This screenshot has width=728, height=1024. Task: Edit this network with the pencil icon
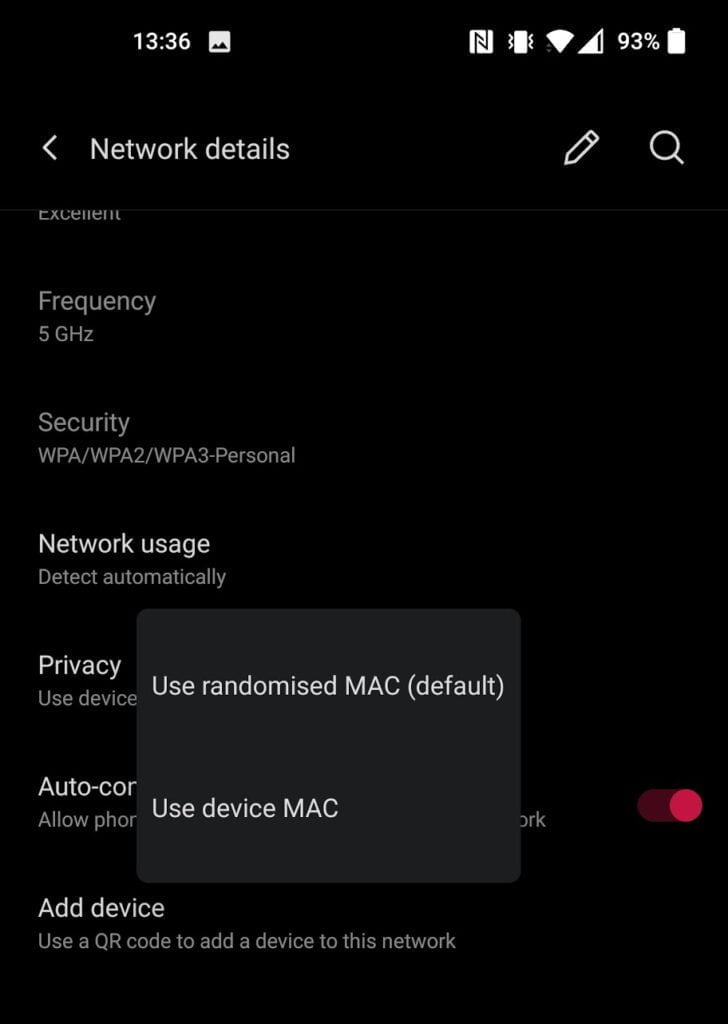(581, 148)
